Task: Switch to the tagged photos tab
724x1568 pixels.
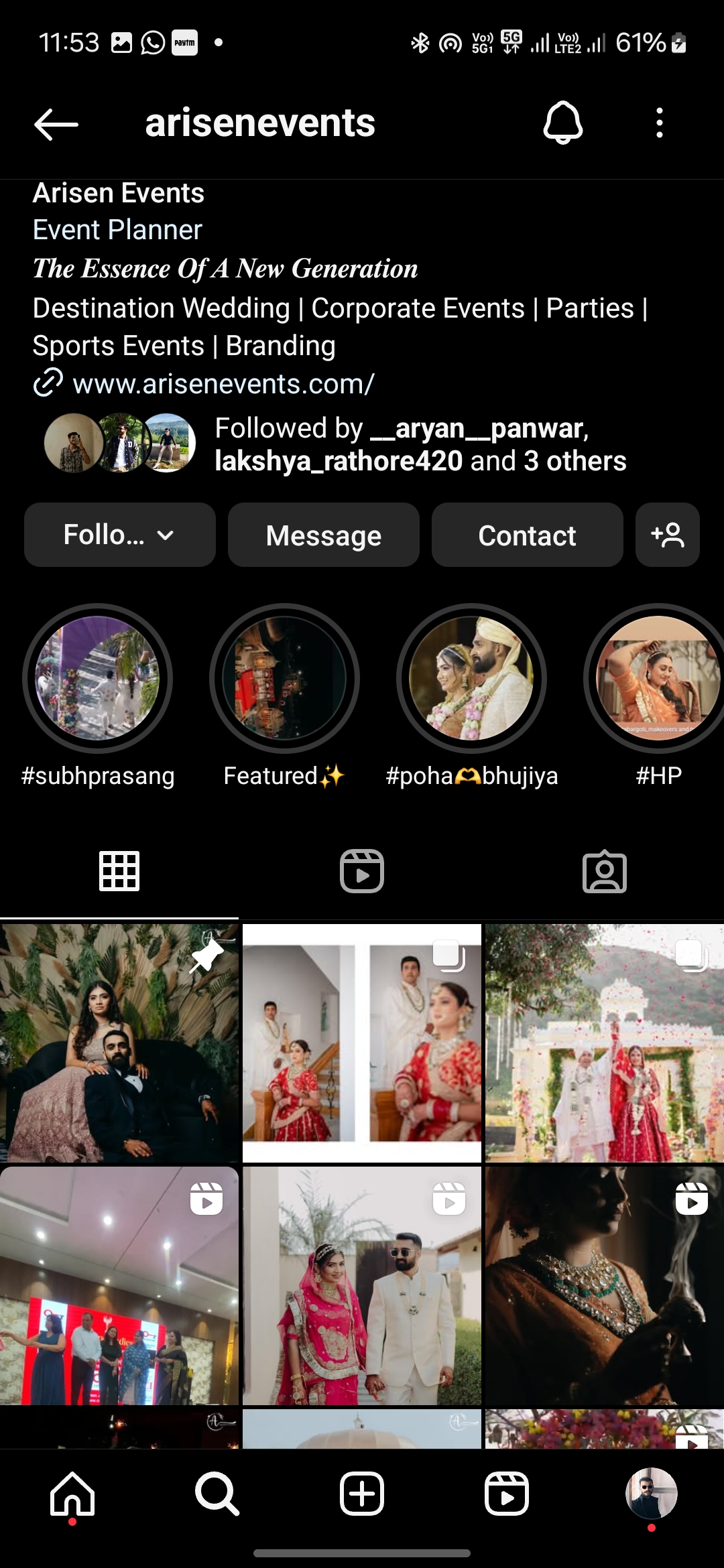Action: tap(605, 871)
